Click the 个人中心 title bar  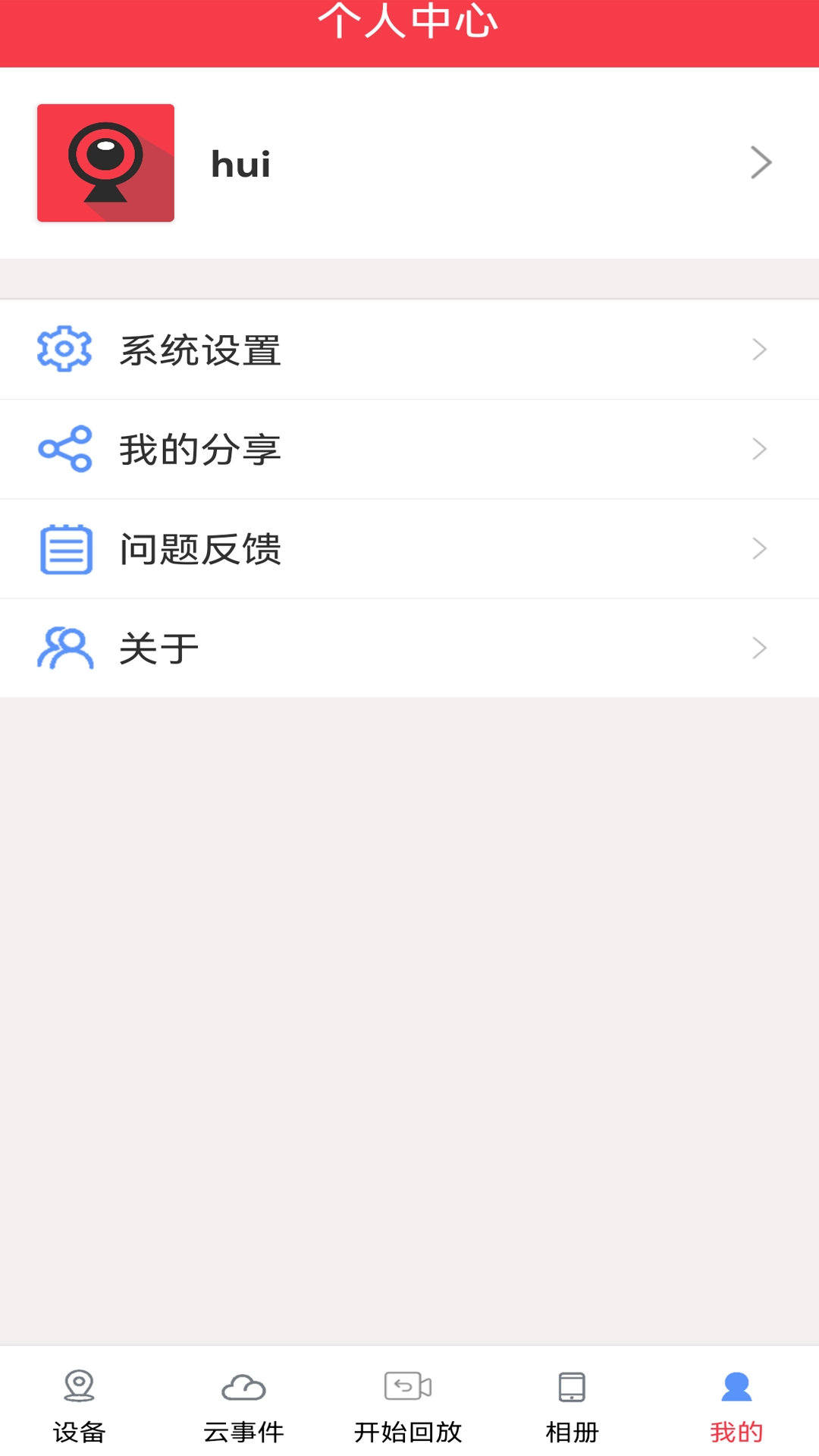click(409, 23)
